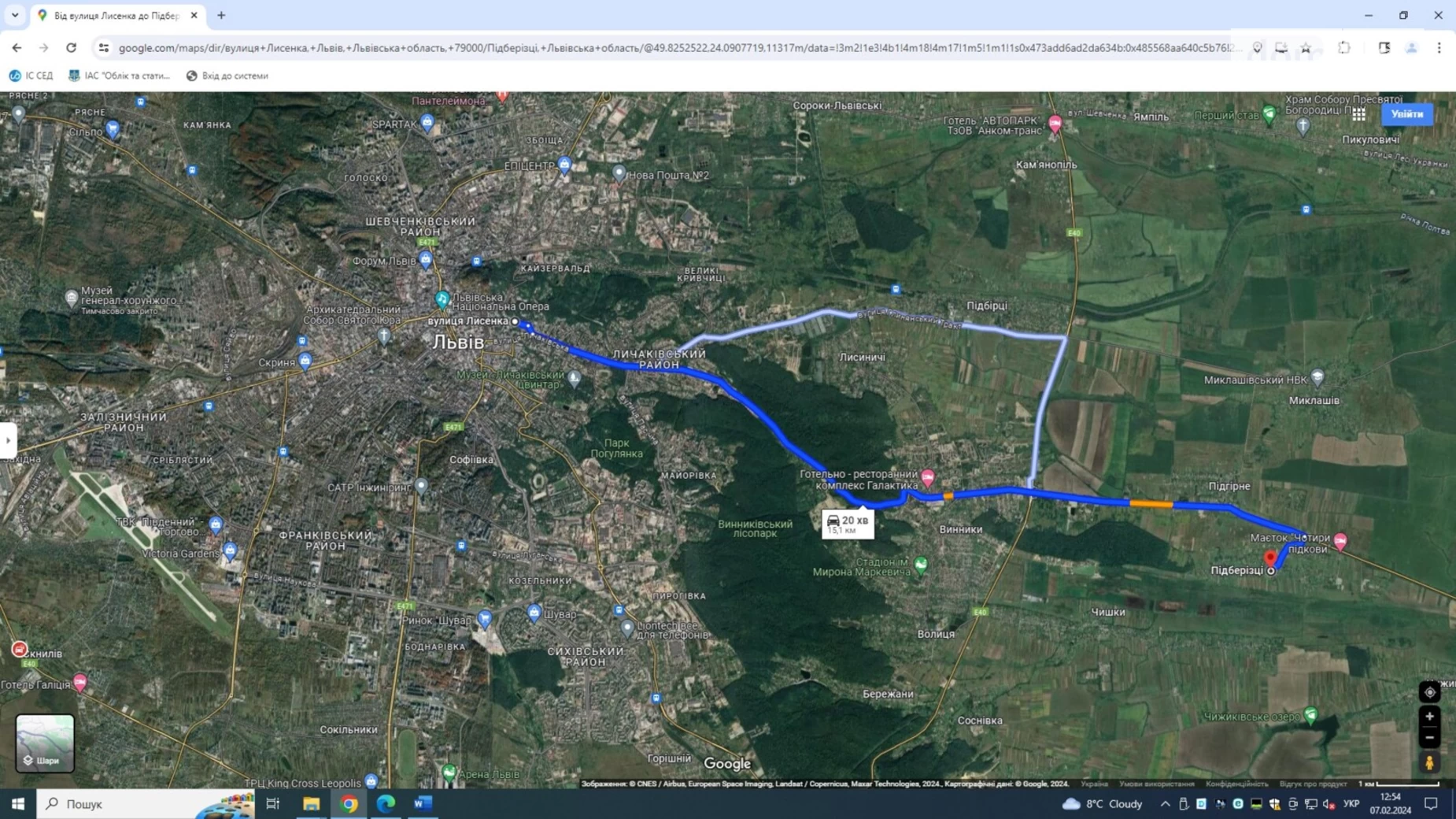This screenshot has height=819, width=1456.
Task: Open Chrome's three-dot menu
Action: point(1439,48)
